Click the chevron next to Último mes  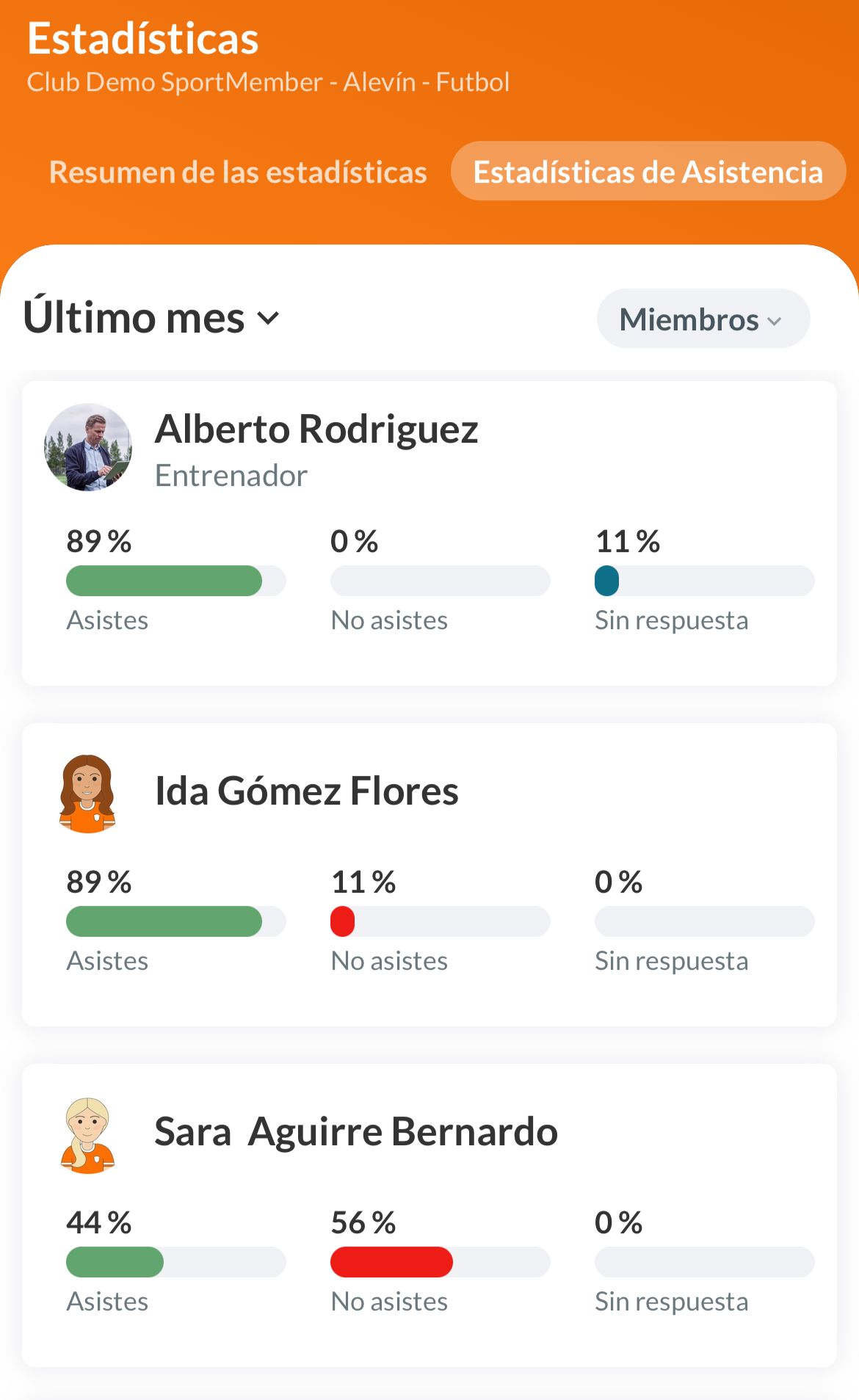(x=268, y=320)
